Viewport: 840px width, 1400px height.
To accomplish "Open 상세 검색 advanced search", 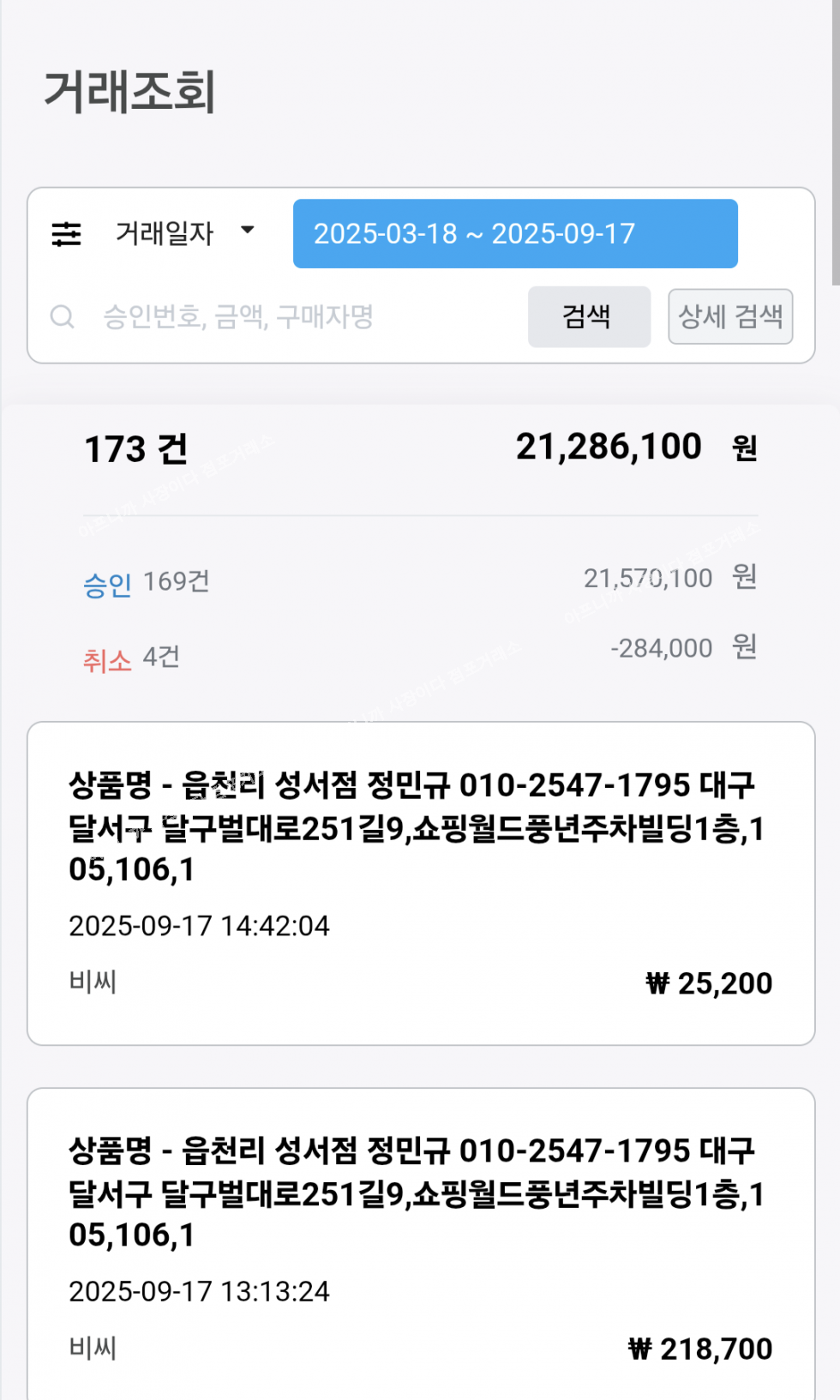I will point(729,317).
